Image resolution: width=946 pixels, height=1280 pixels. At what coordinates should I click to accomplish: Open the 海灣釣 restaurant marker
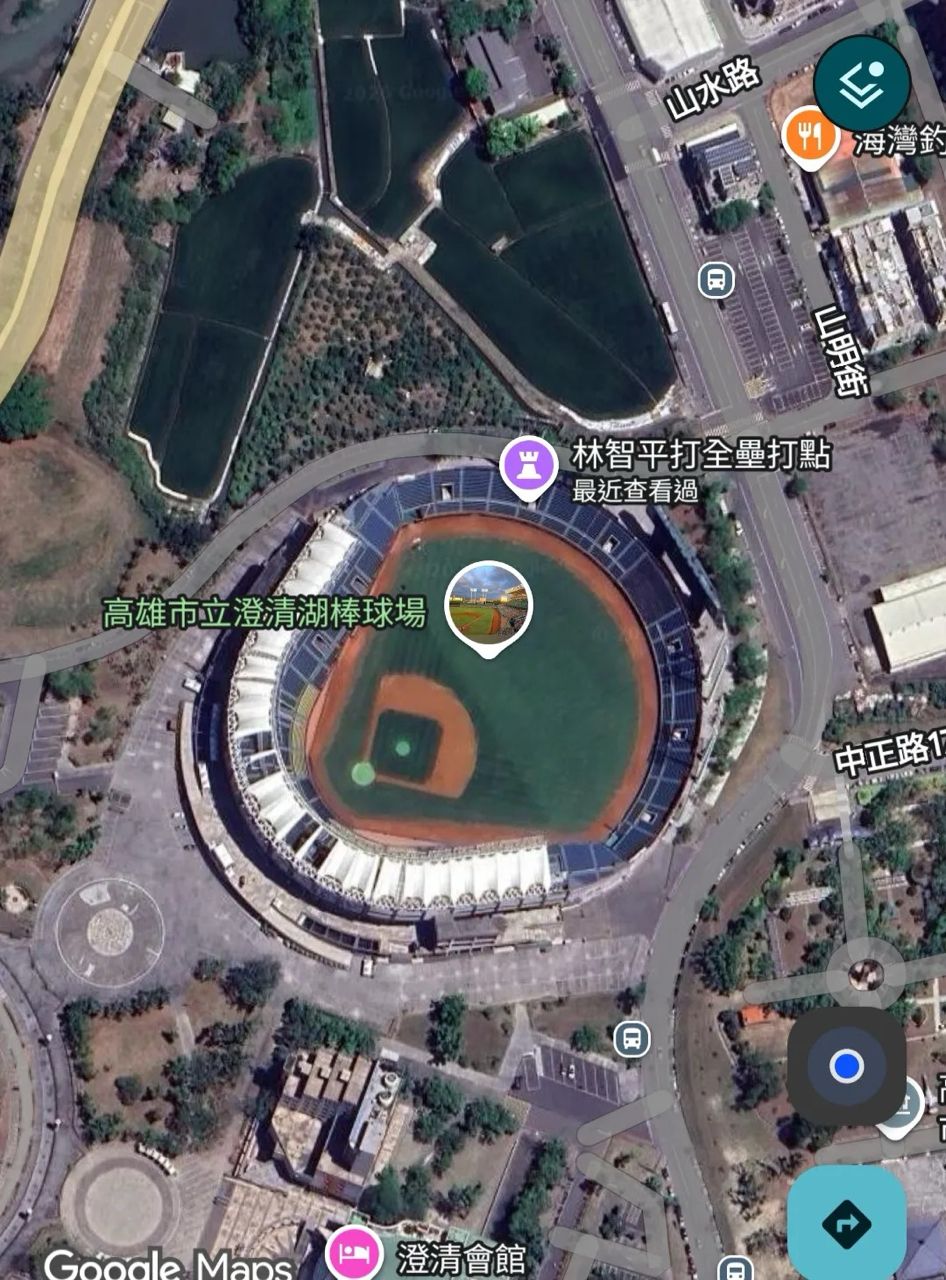pos(810,137)
